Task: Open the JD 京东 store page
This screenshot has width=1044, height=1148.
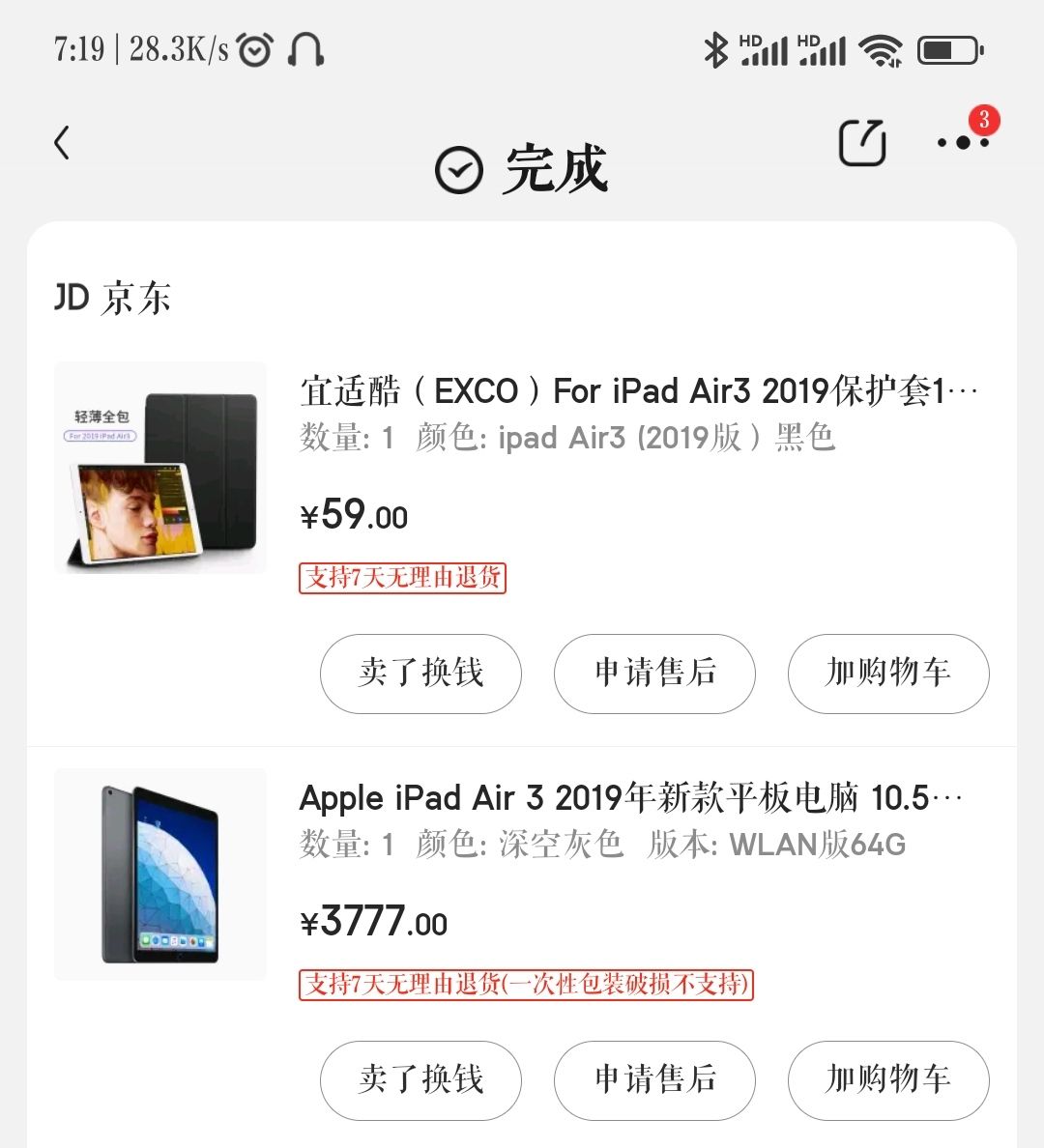Action: (x=113, y=298)
